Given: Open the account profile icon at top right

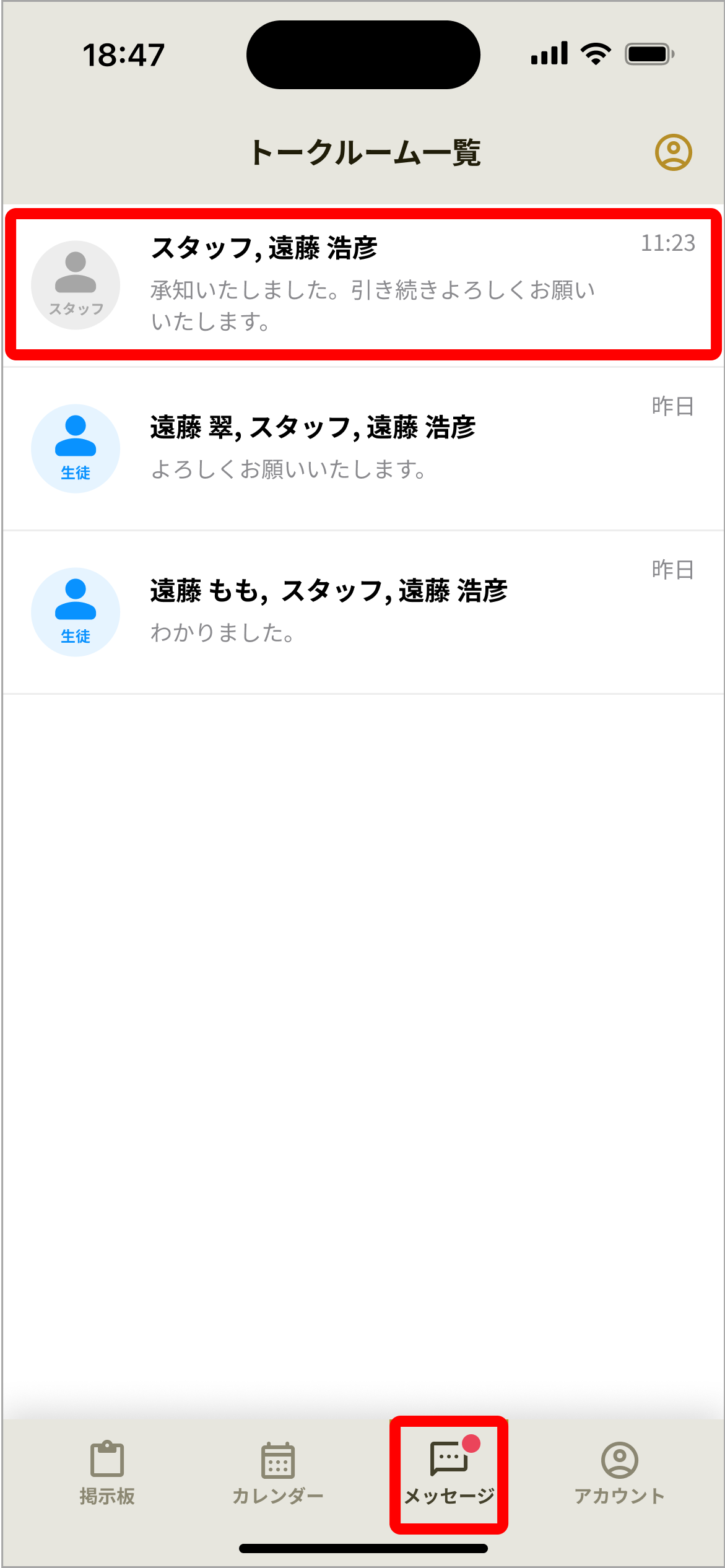Looking at the screenshot, I should pyautogui.click(x=675, y=150).
